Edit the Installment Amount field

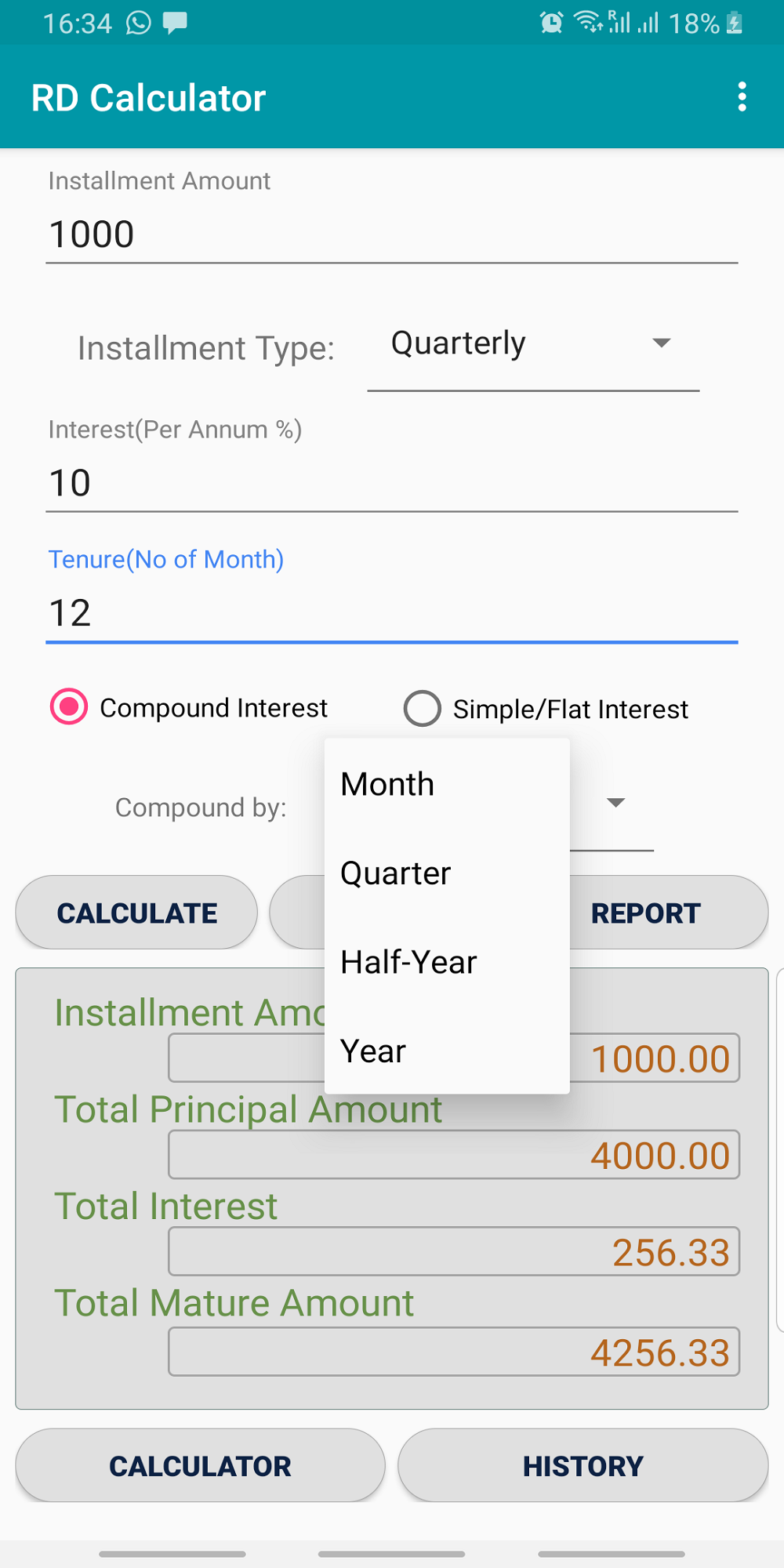(x=392, y=234)
